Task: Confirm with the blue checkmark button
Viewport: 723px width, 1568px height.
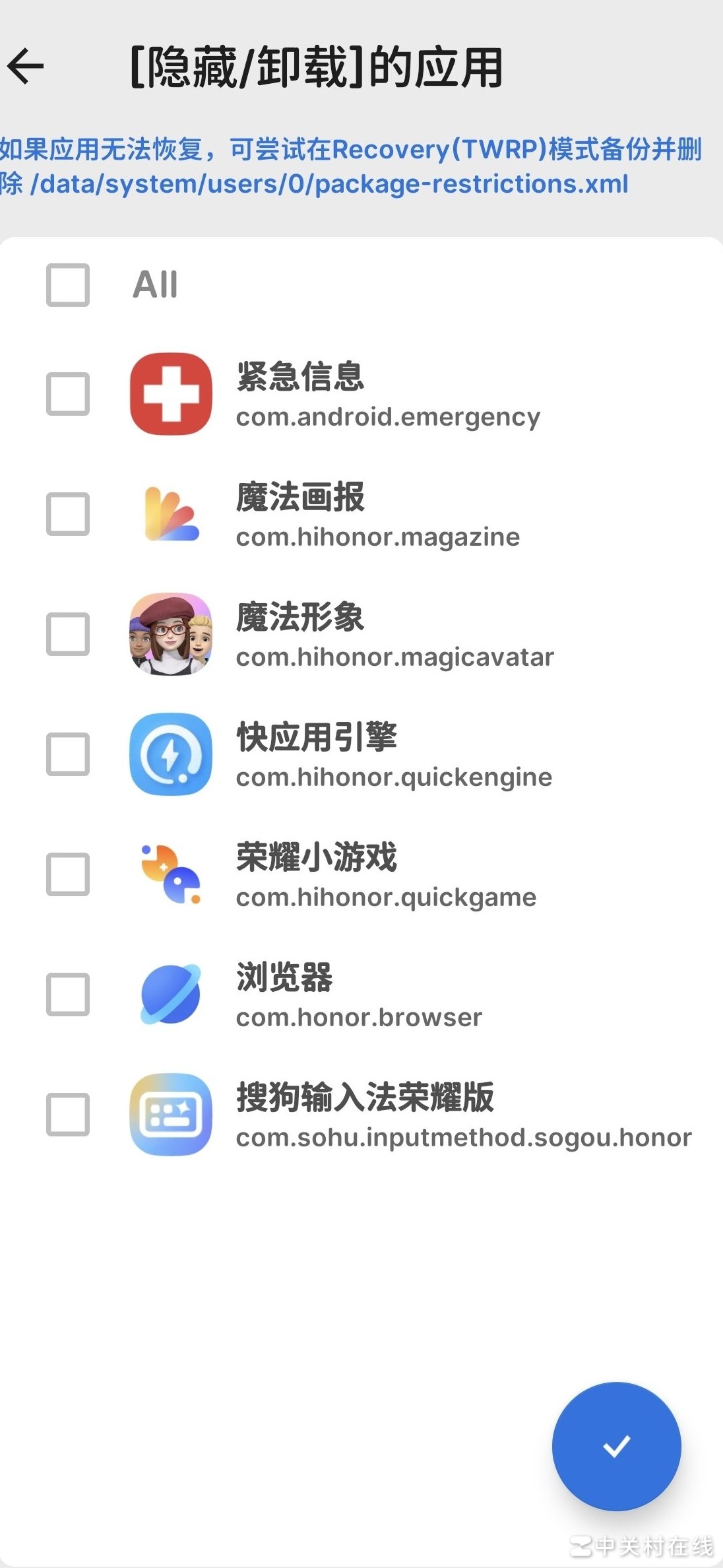Action: [616, 1446]
